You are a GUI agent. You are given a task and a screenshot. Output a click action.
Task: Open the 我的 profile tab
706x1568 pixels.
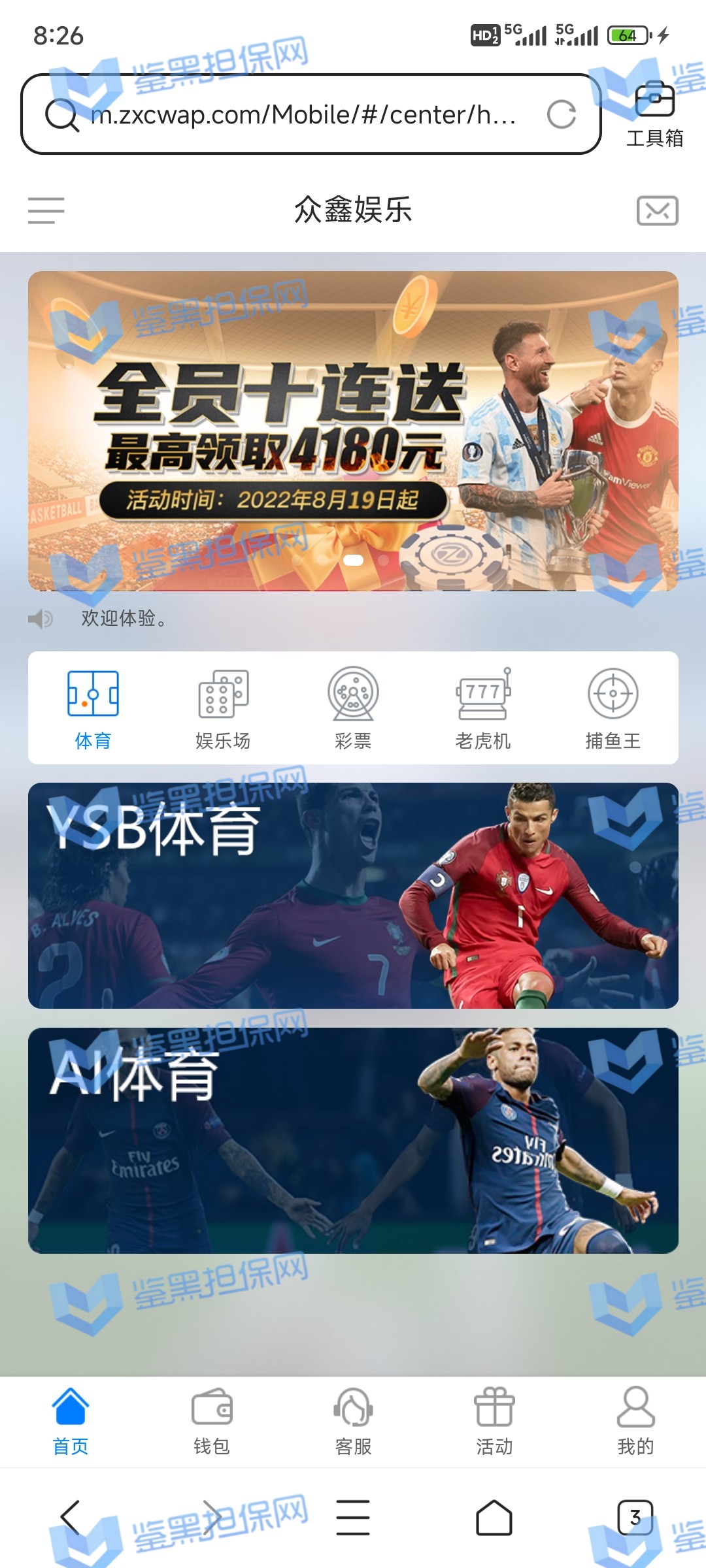[x=635, y=1422]
